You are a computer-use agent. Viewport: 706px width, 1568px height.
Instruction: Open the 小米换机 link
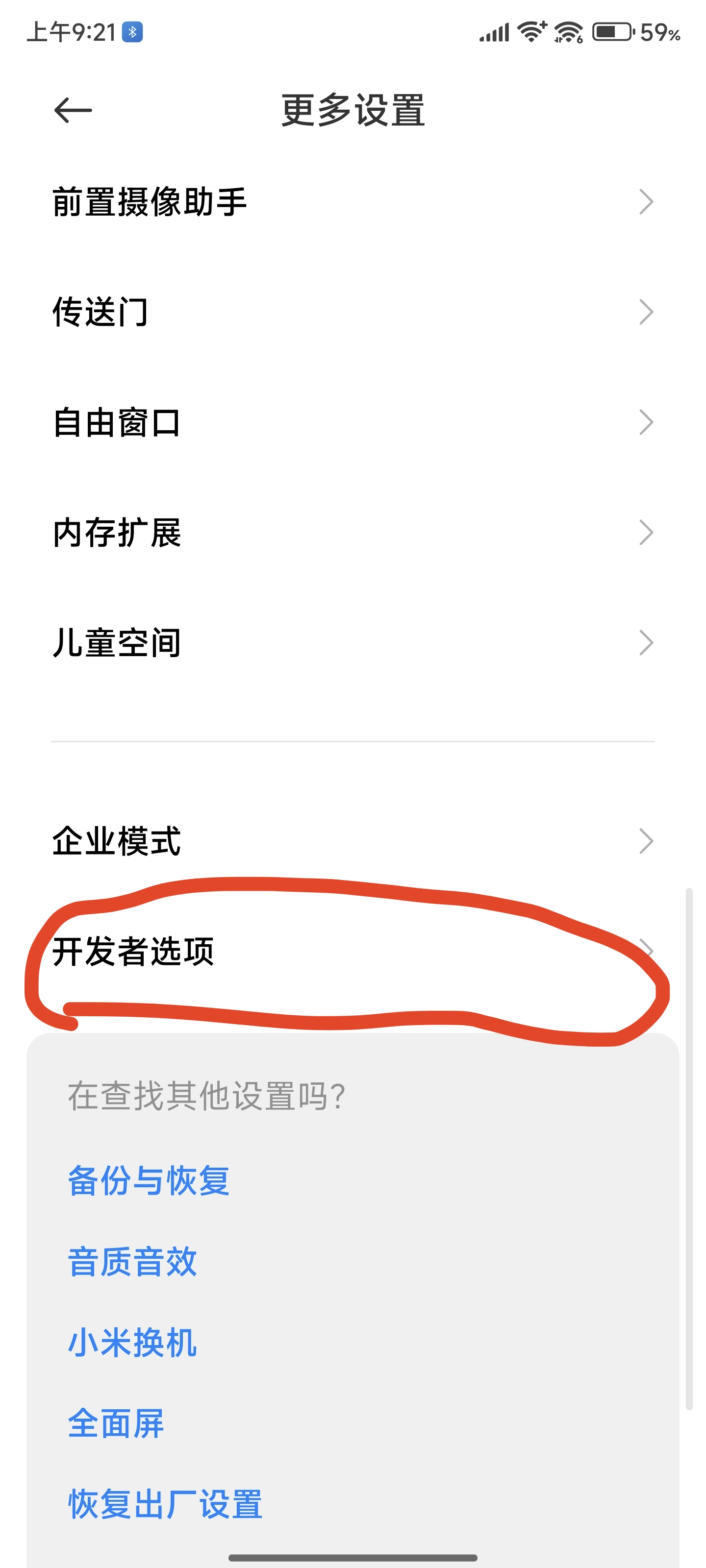(132, 1343)
